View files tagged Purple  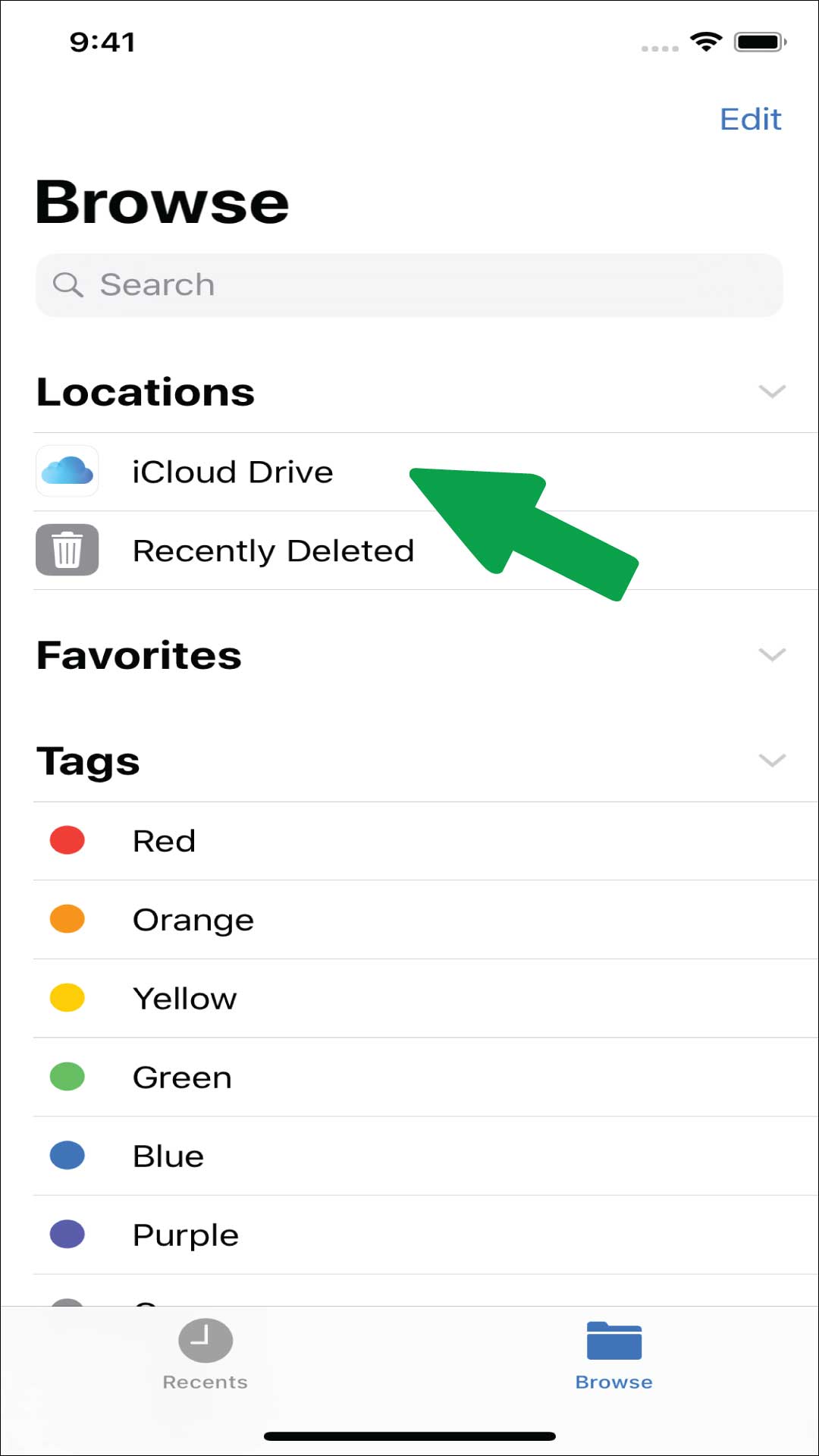[186, 1235]
